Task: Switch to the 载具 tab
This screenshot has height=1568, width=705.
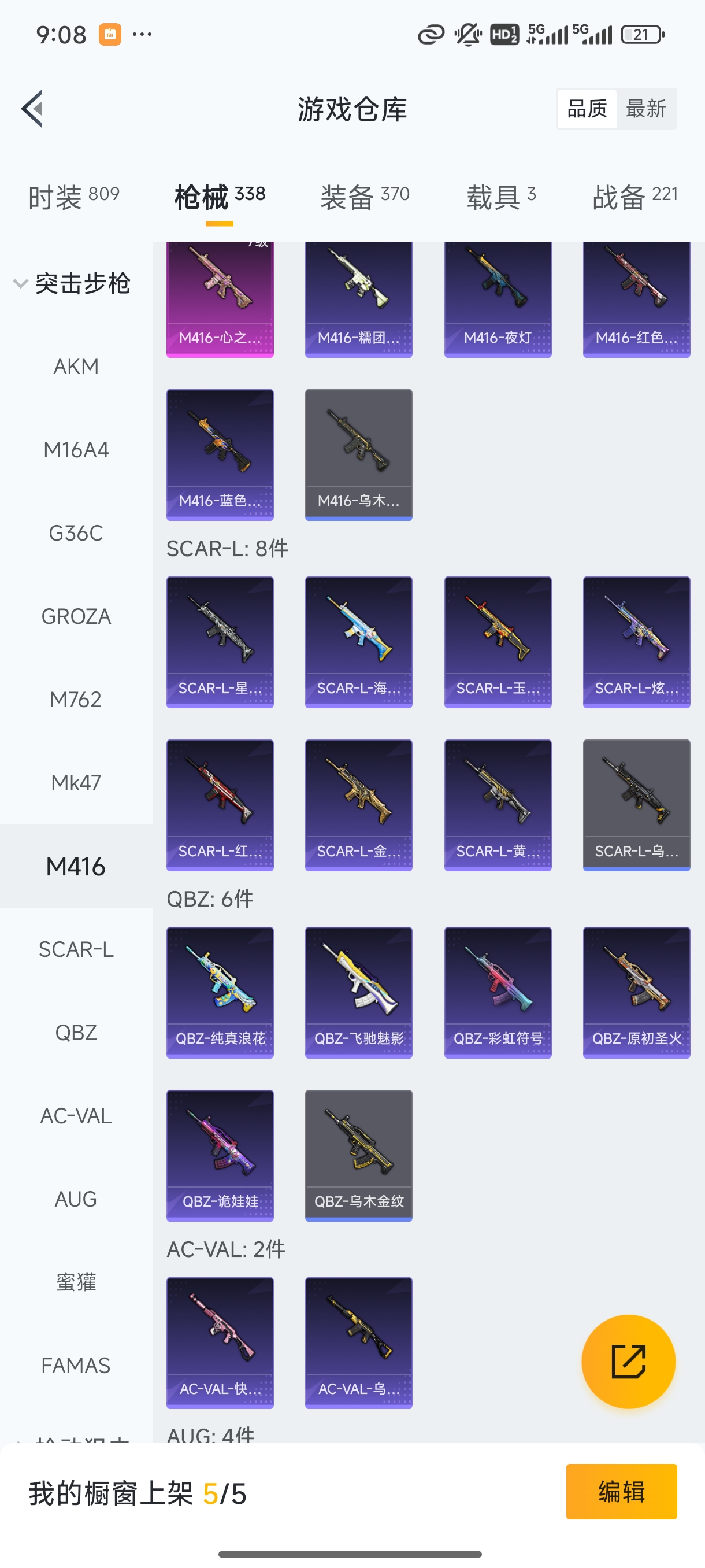Action: click(x=500, y=197)
